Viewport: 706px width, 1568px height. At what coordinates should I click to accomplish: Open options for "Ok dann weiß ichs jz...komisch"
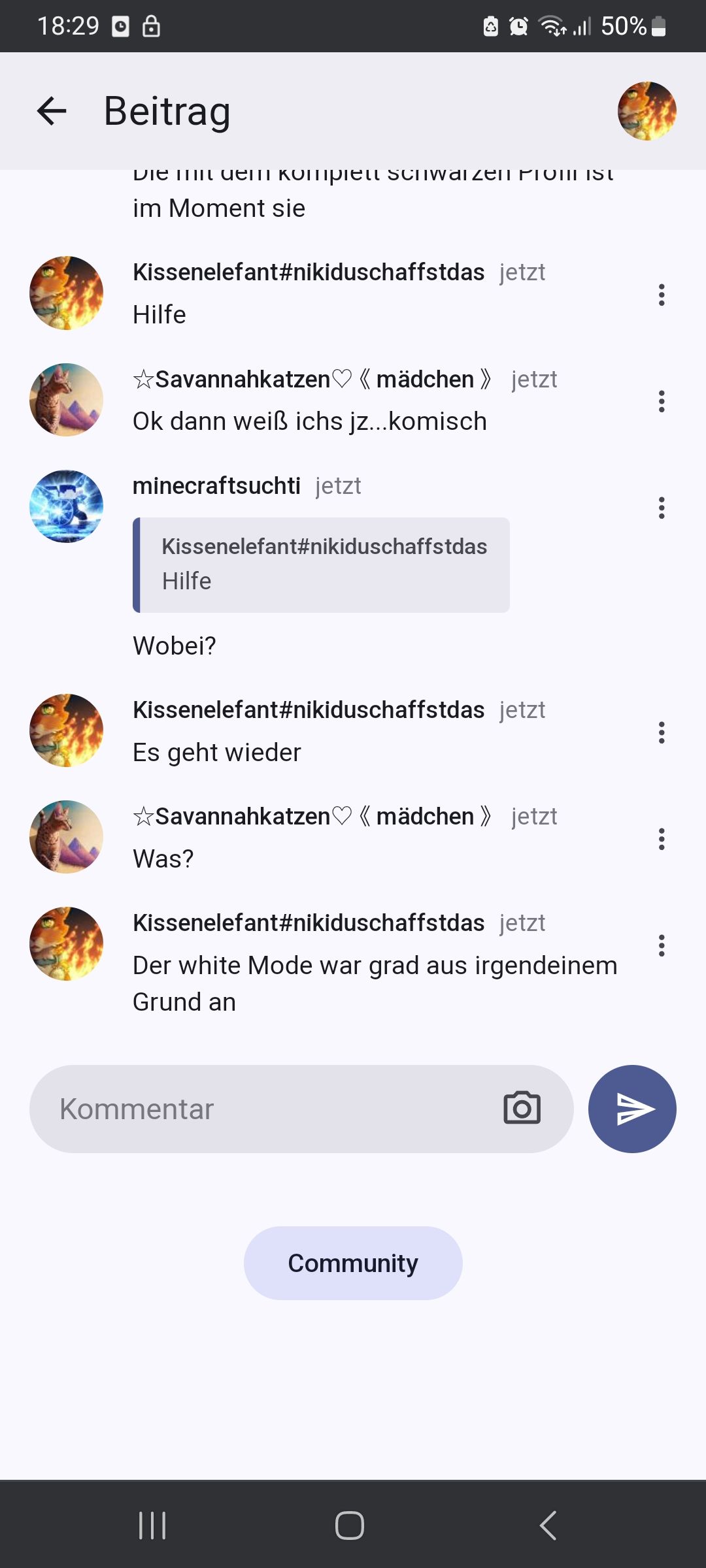[662, 401]
